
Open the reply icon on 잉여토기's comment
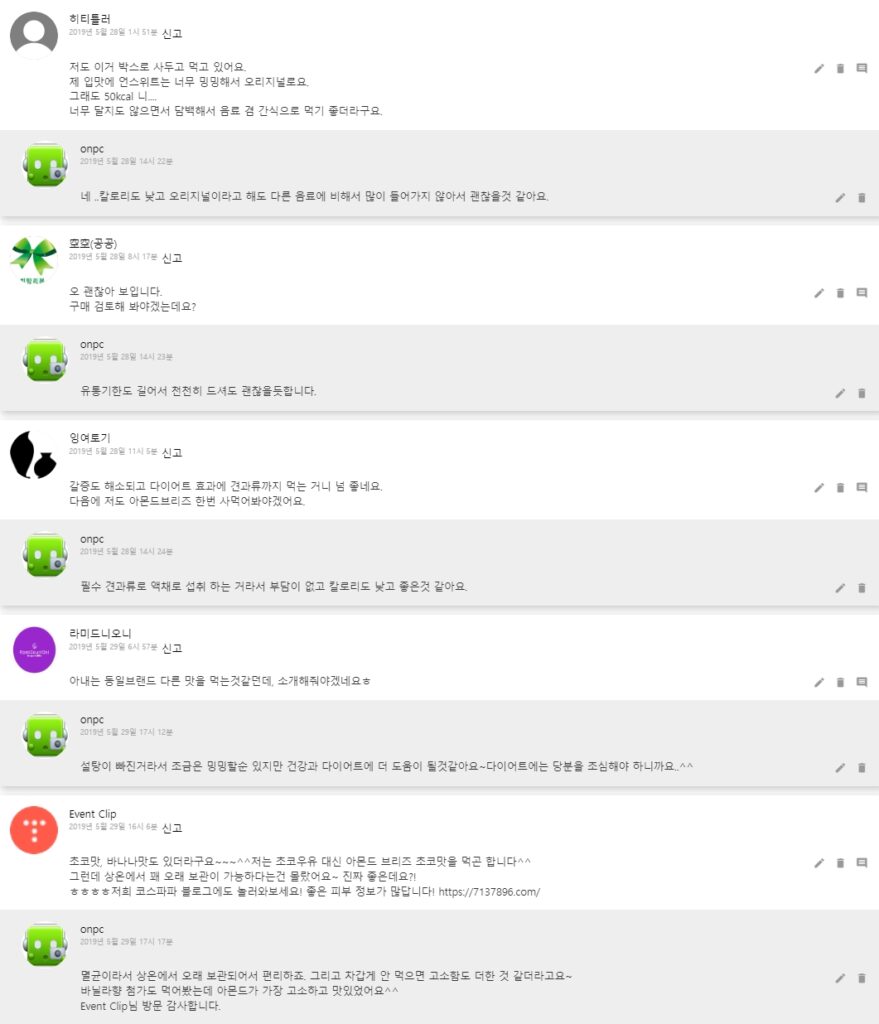coord(860,489)
